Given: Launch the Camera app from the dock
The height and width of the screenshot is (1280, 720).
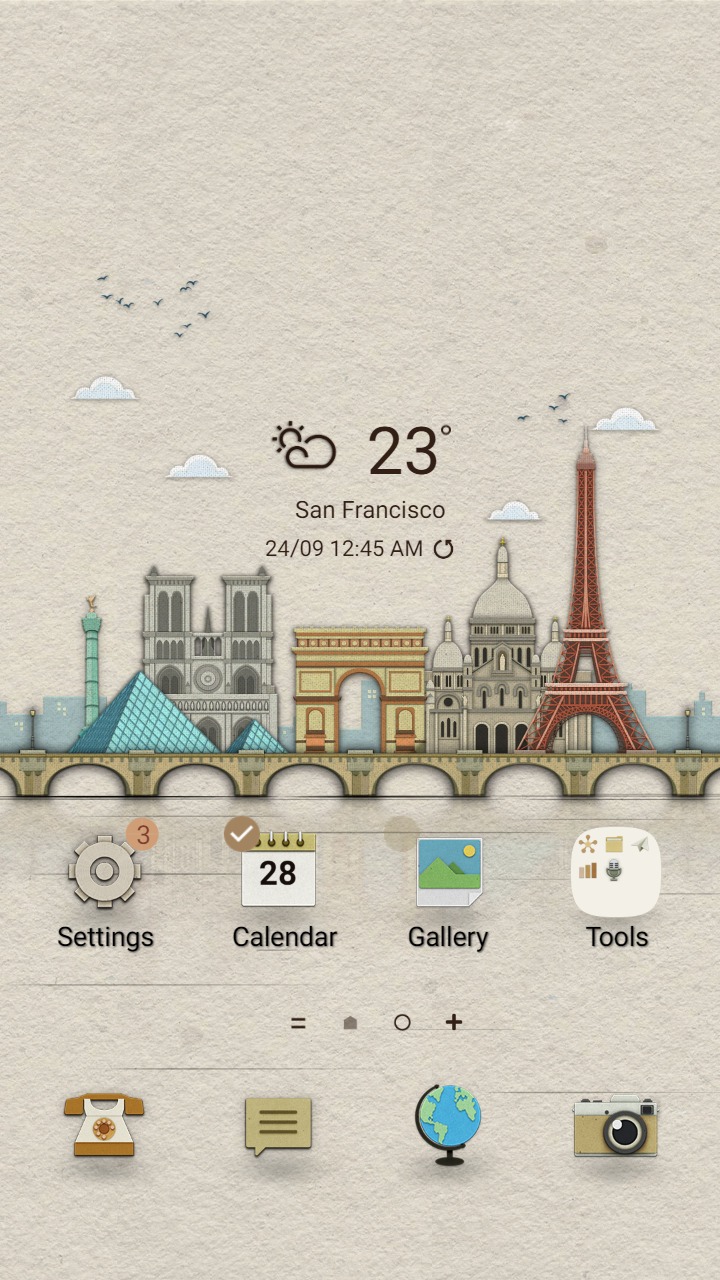Looking at the screenshot, I should click(x=615, y=1125).
